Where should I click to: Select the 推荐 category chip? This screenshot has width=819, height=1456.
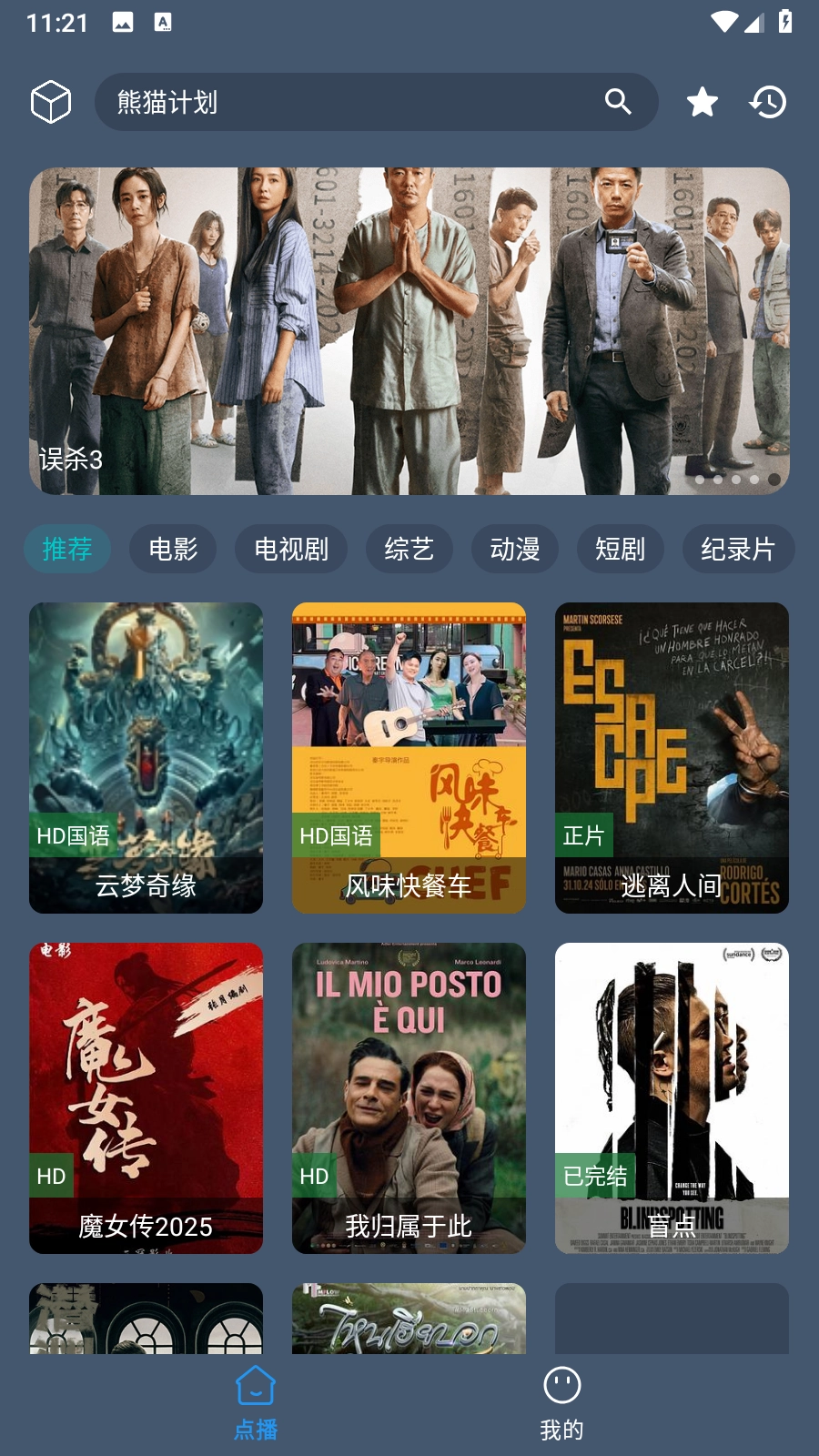click(67, 549)
